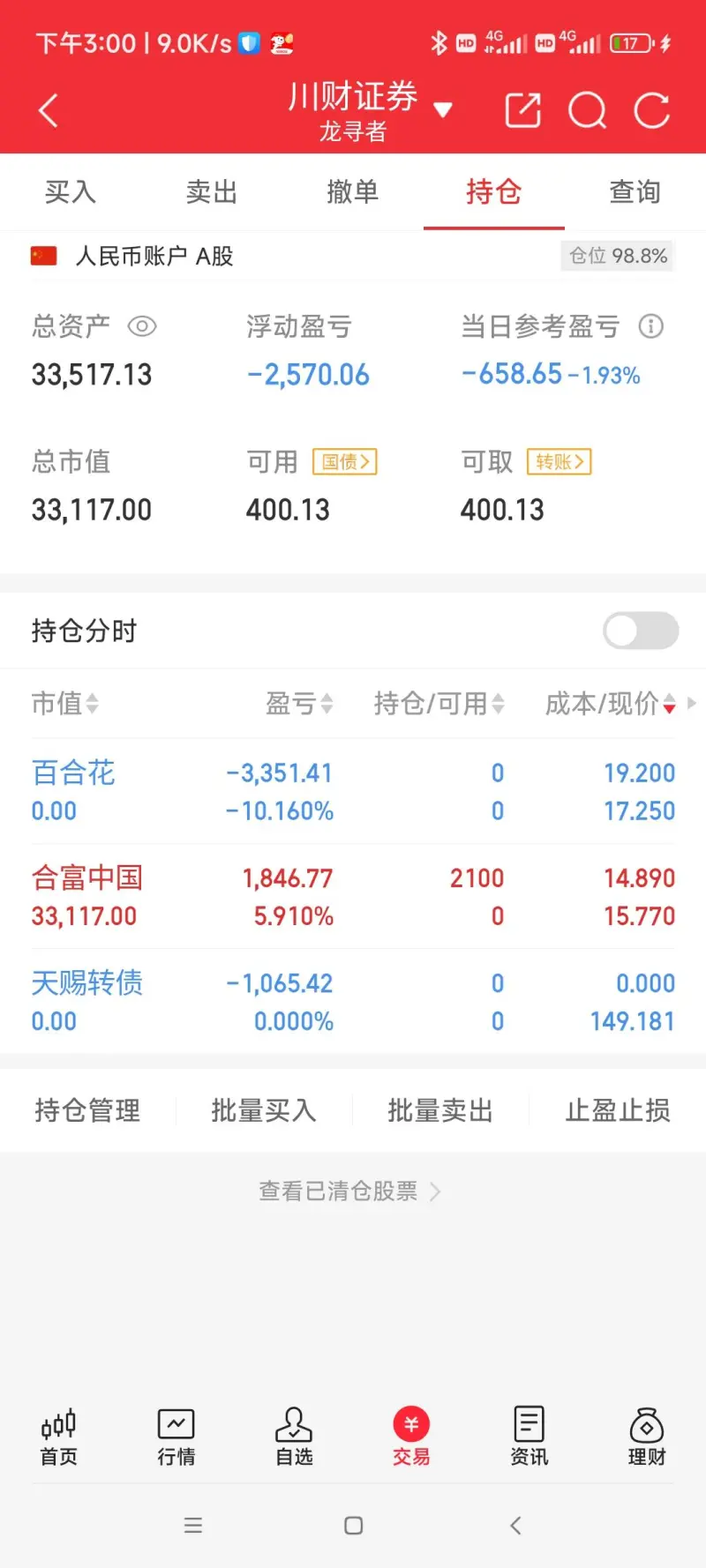The width and height of the screenshot is (706, 1568).
Task: Refresh the holdings data
Action: (x=652, y=111)
